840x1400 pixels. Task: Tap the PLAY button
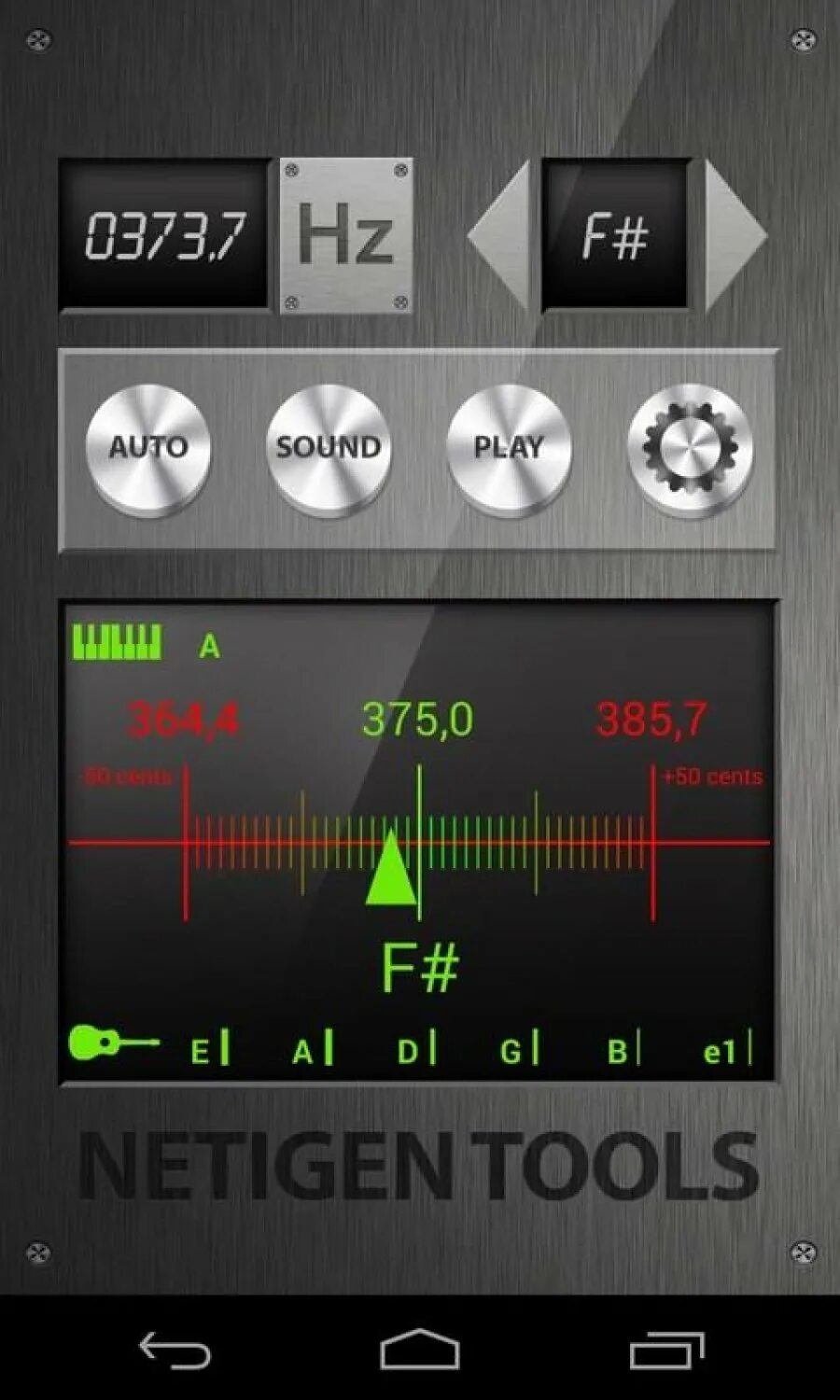[x=509, y=449]
